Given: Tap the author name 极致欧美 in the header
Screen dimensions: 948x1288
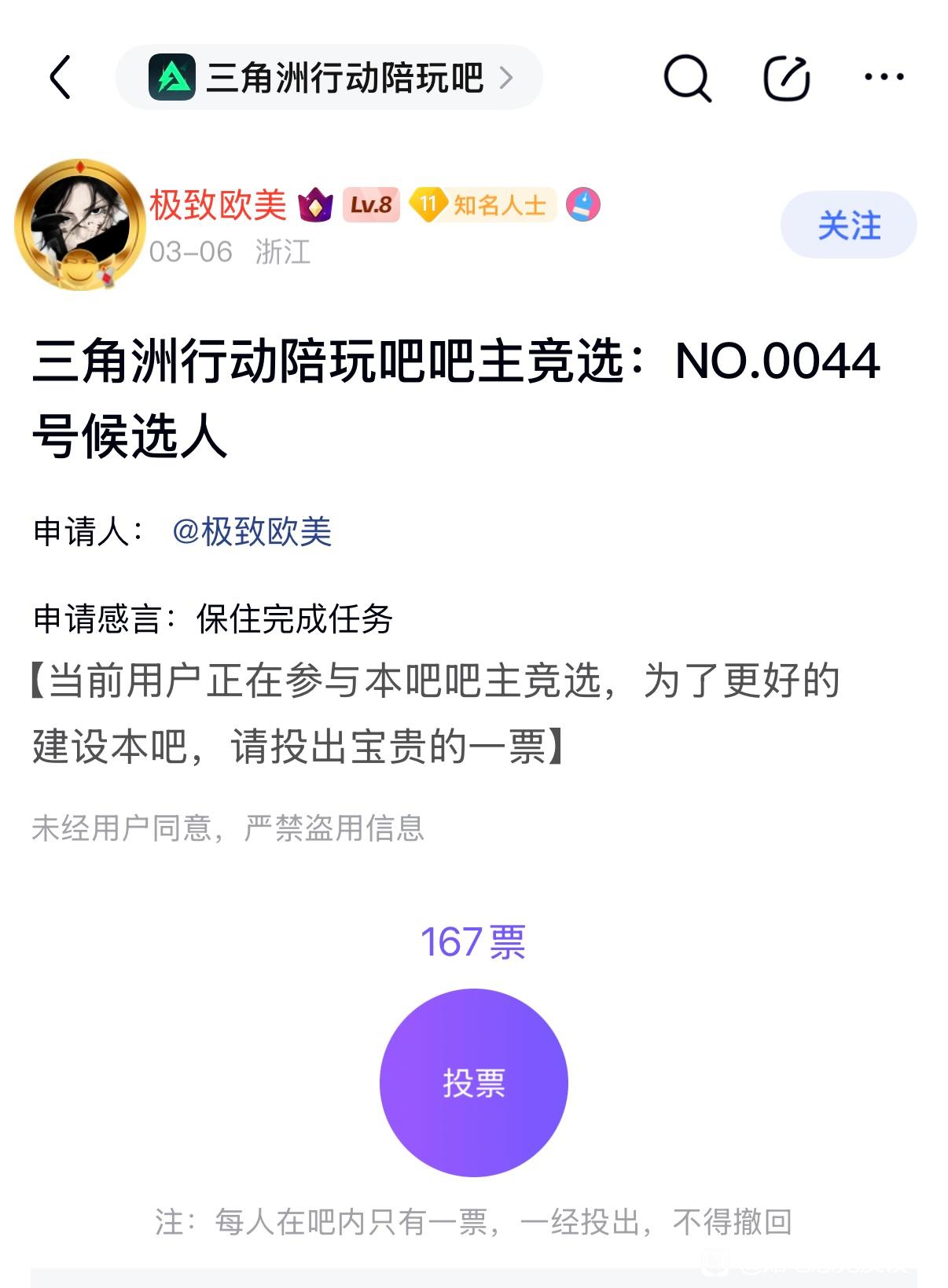Looking at the screenshot, I should 218,205.
